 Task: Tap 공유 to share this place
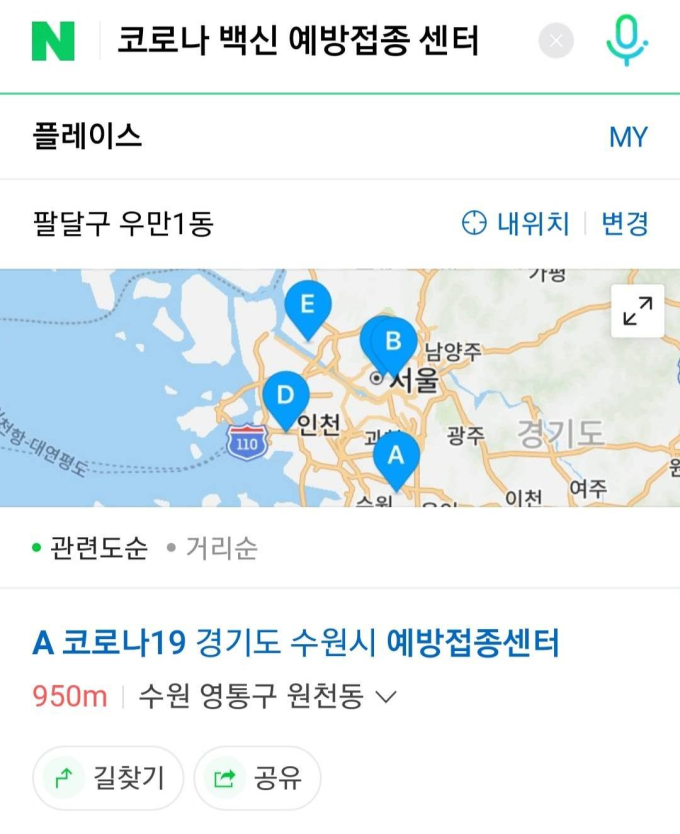coord(257,778)
